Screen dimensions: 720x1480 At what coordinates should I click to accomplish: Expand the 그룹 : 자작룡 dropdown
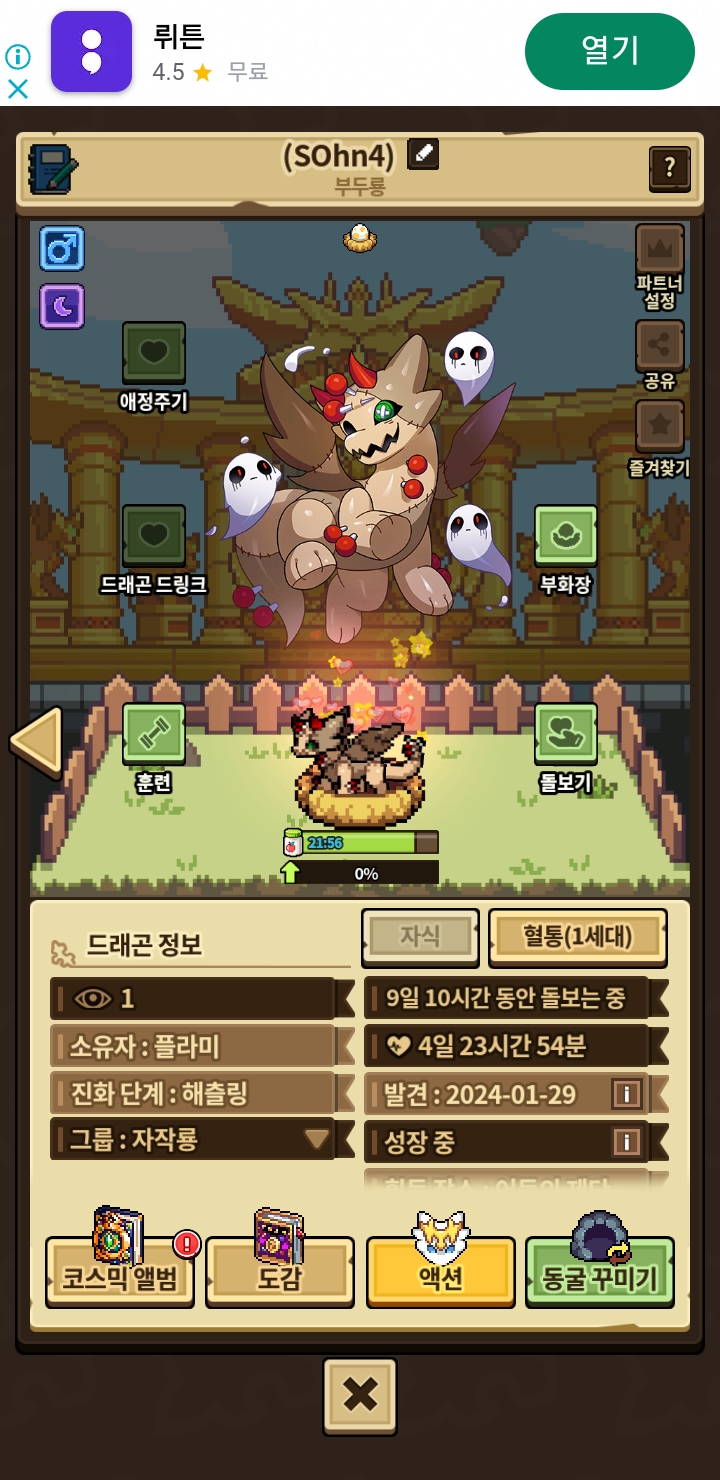coord(193,1139)
